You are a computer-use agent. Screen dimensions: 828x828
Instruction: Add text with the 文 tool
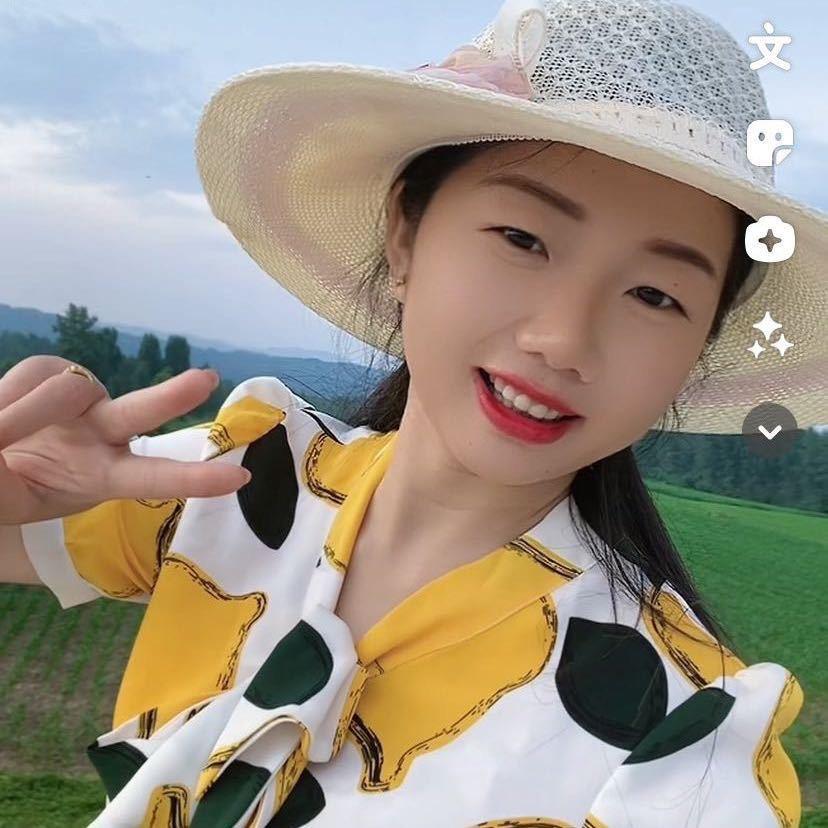[x=770, y=47]
